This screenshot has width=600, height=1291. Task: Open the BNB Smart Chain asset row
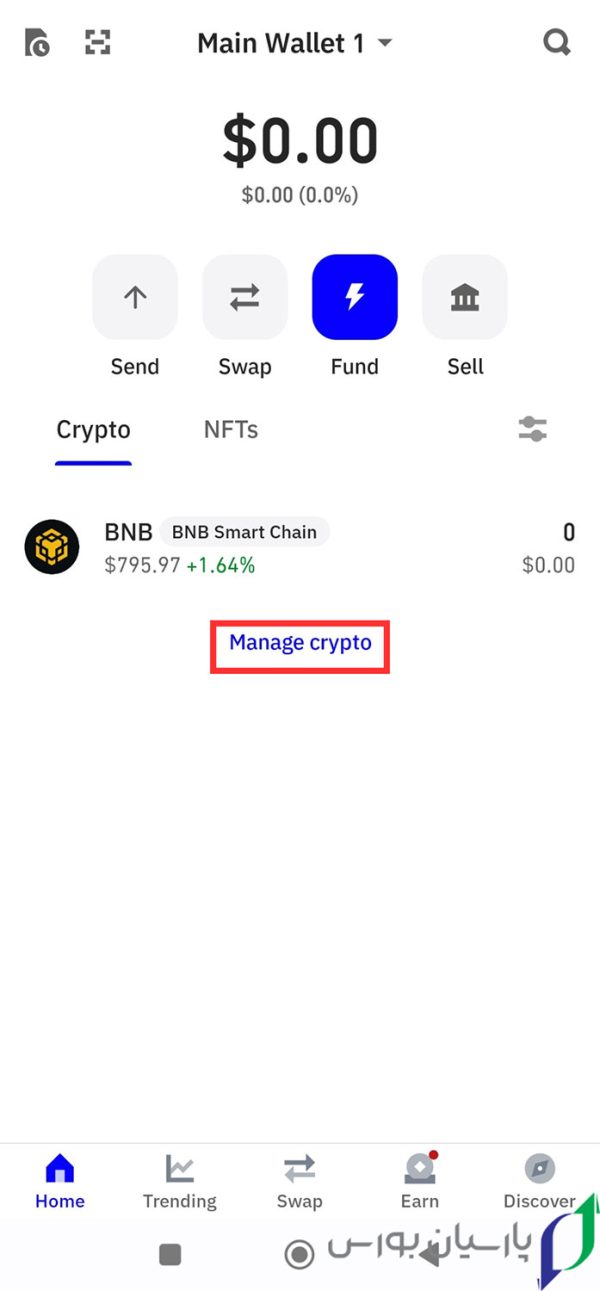point(300,547)
